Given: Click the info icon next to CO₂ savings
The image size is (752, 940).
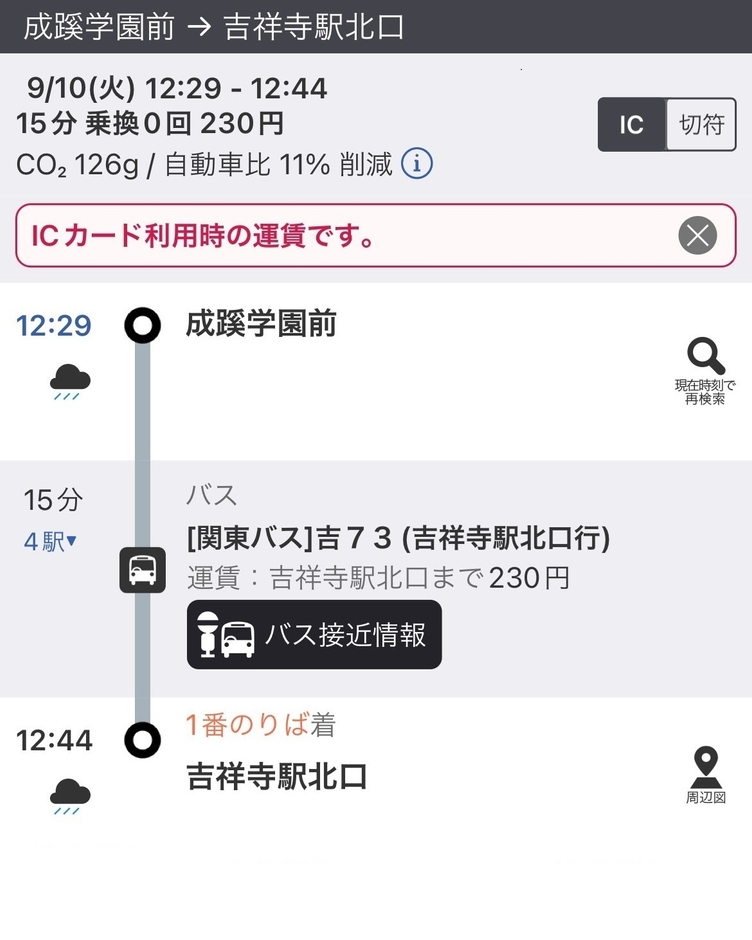Looking at the screenshot, I should [418, 163].
